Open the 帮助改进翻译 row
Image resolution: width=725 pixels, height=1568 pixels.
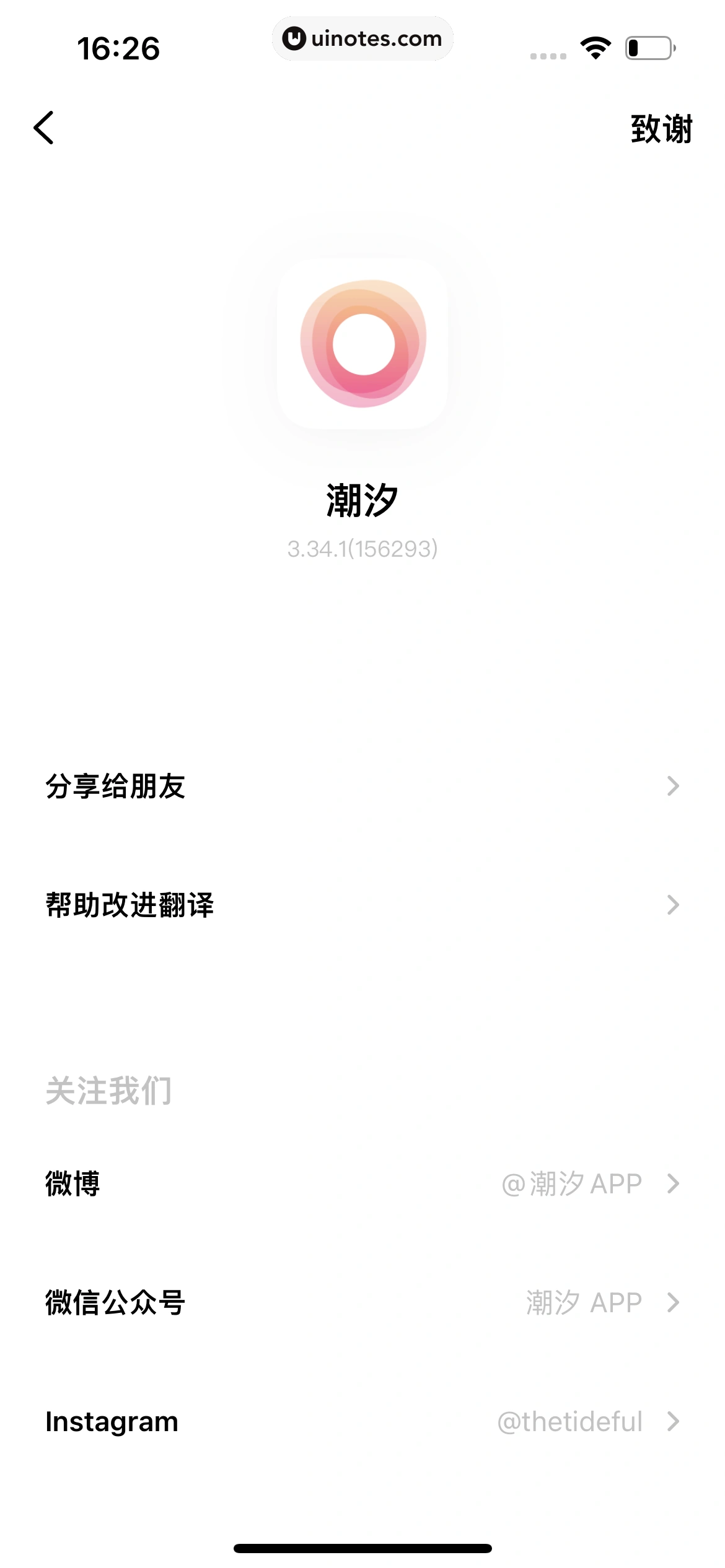click(x=362, y=905)
